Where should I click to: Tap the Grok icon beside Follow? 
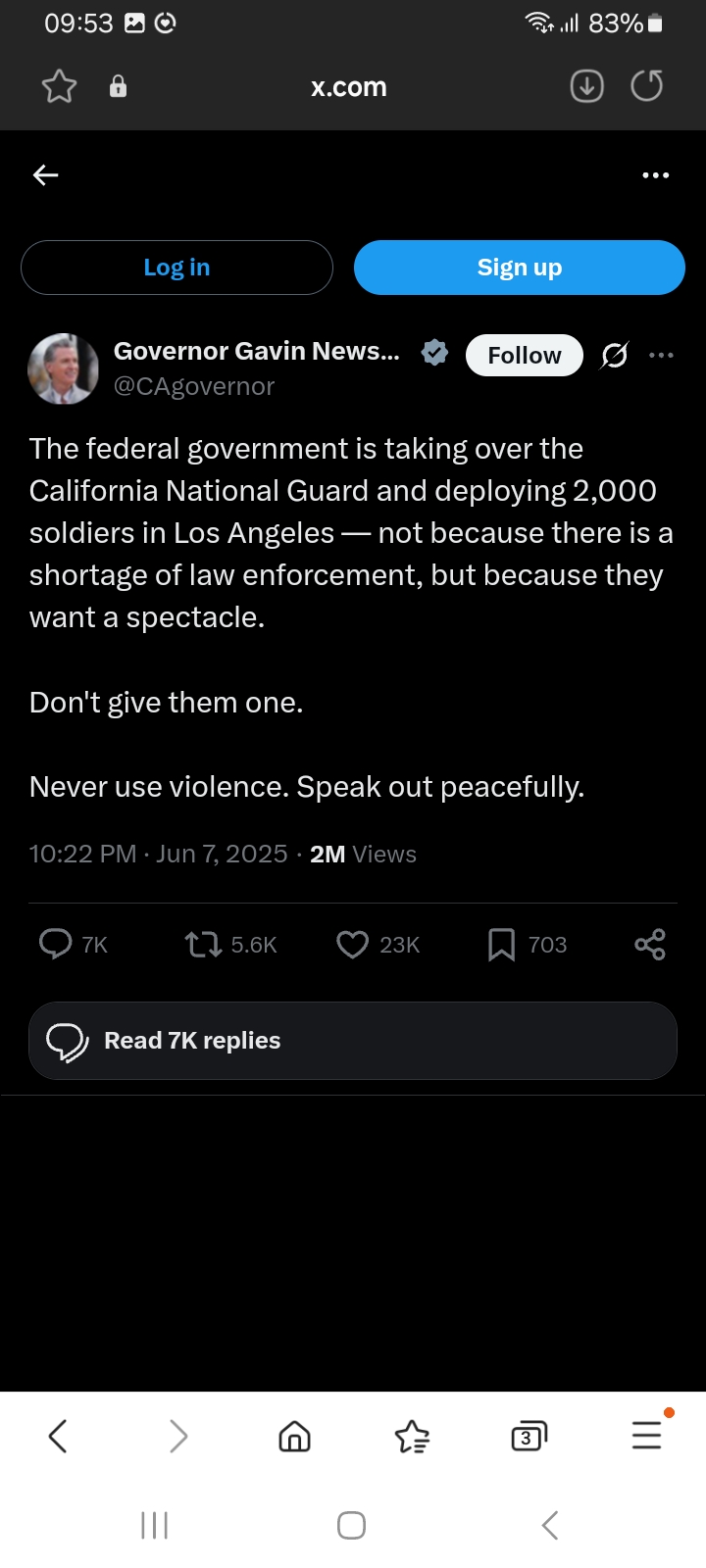[615, 355]
